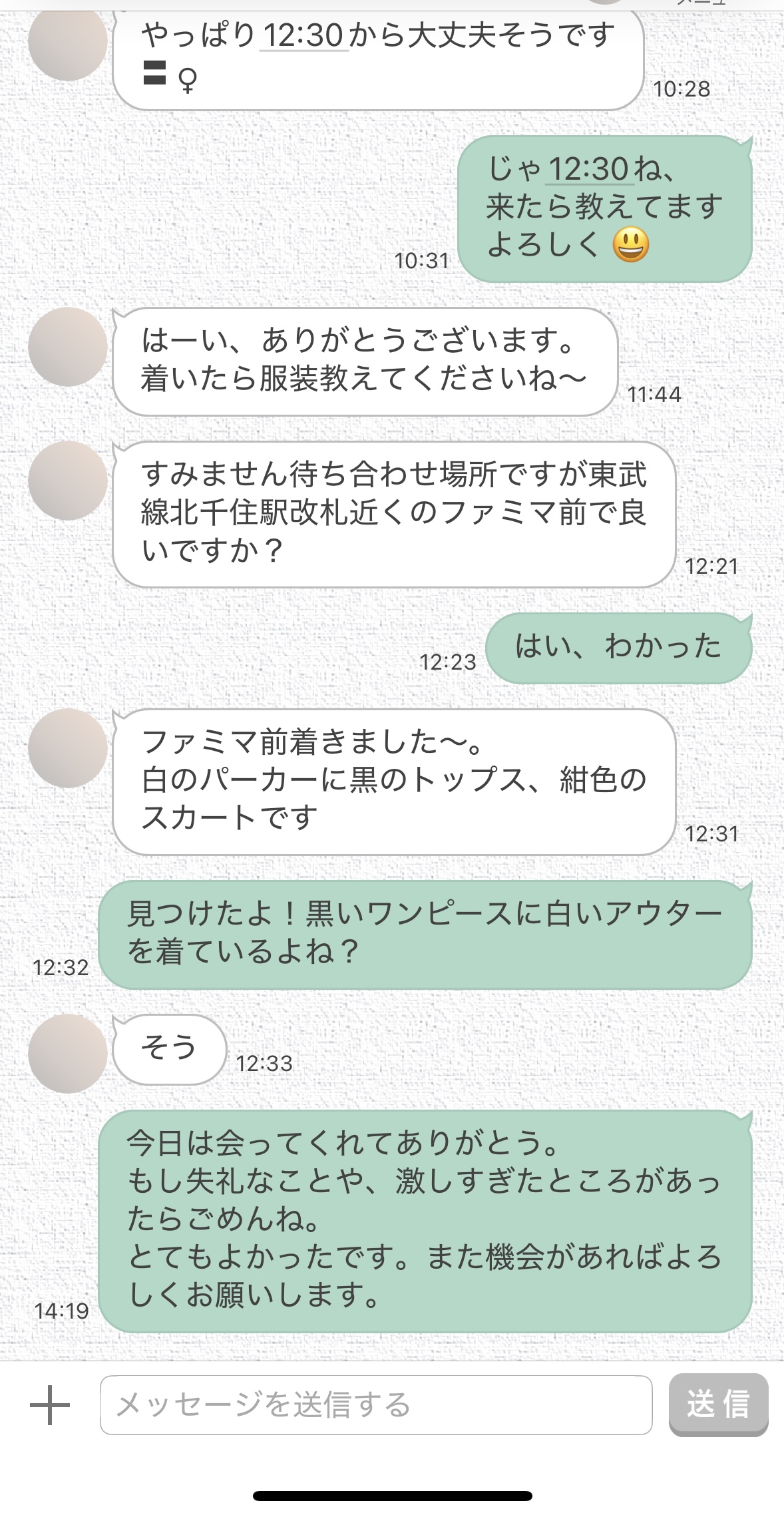Focus the メッセージを送信する message field
The height and width of the screenshot is (1517, 784).
pos(376,1405)
